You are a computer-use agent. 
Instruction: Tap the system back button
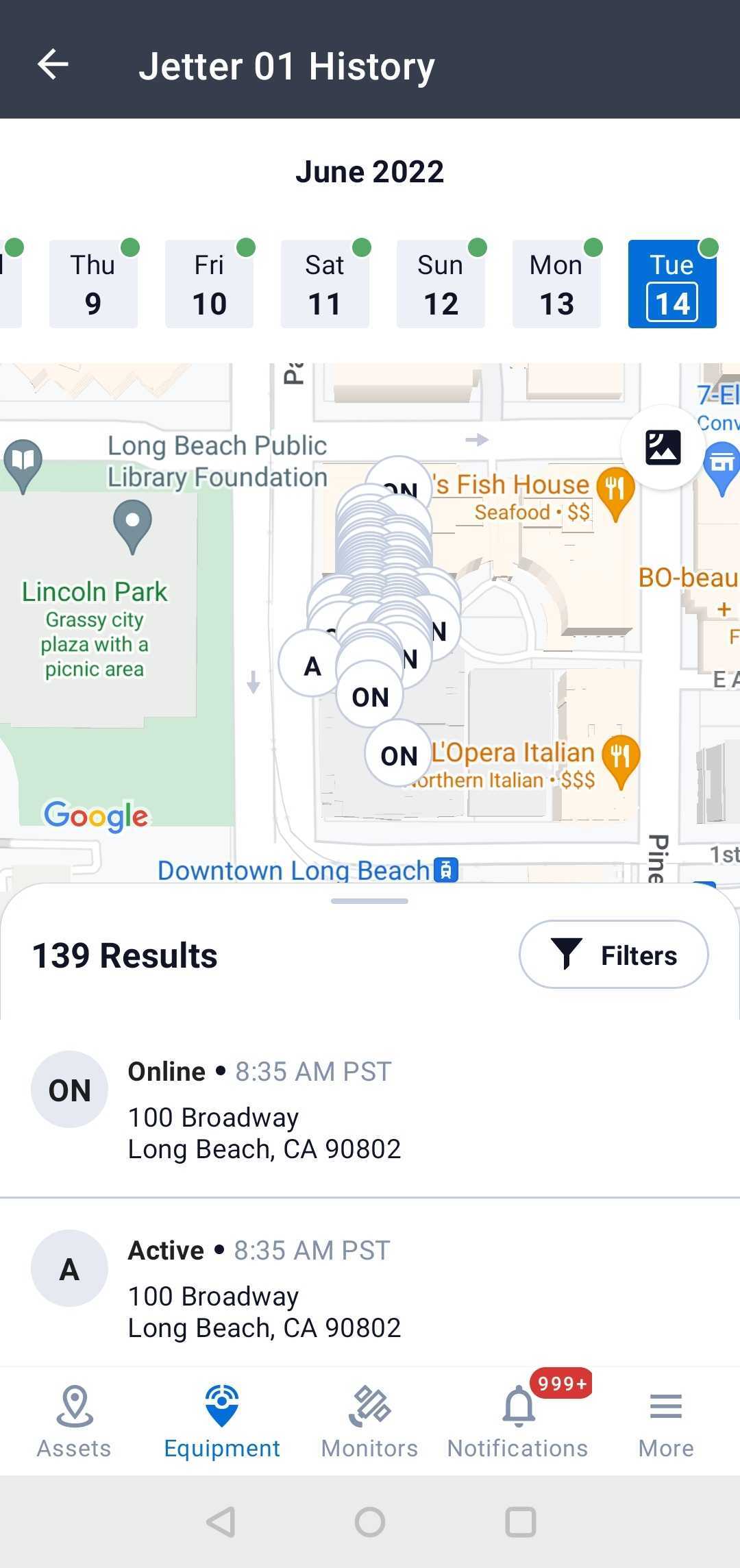221,1522
